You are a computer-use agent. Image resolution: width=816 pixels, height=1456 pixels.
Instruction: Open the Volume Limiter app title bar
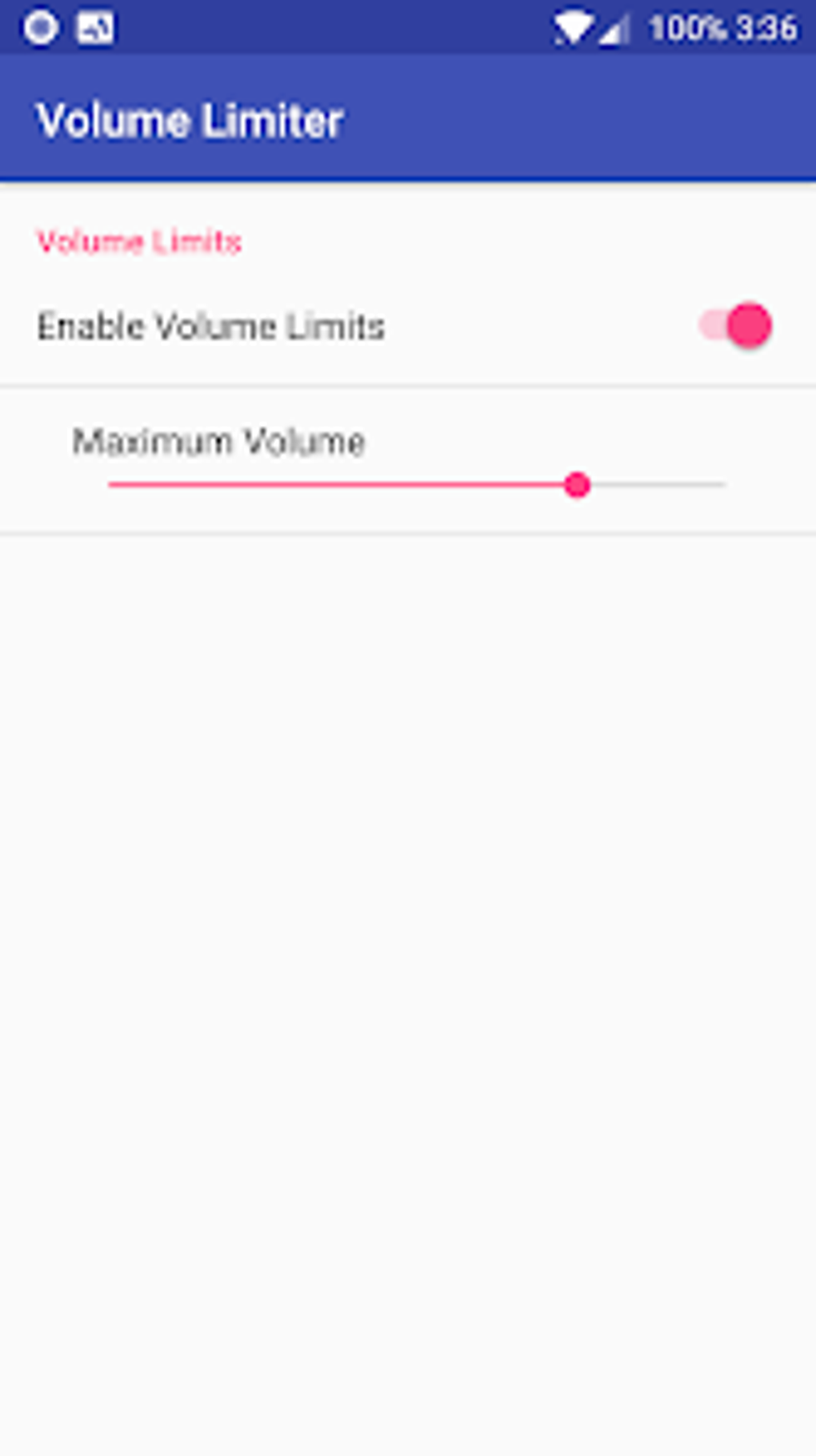(x=192, y=118)
